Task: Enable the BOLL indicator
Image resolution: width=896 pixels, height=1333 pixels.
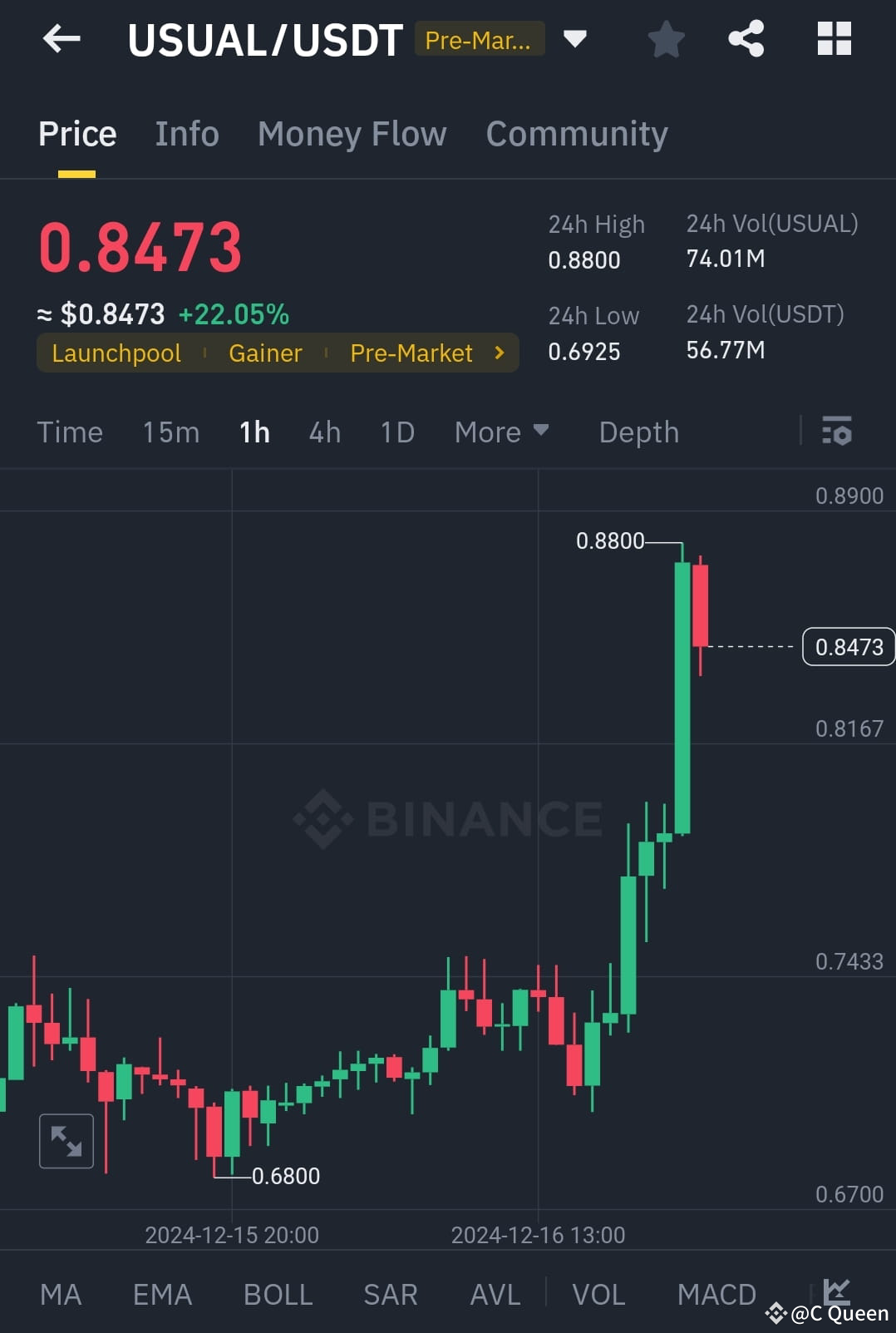Action: (x=278, y=1293)
